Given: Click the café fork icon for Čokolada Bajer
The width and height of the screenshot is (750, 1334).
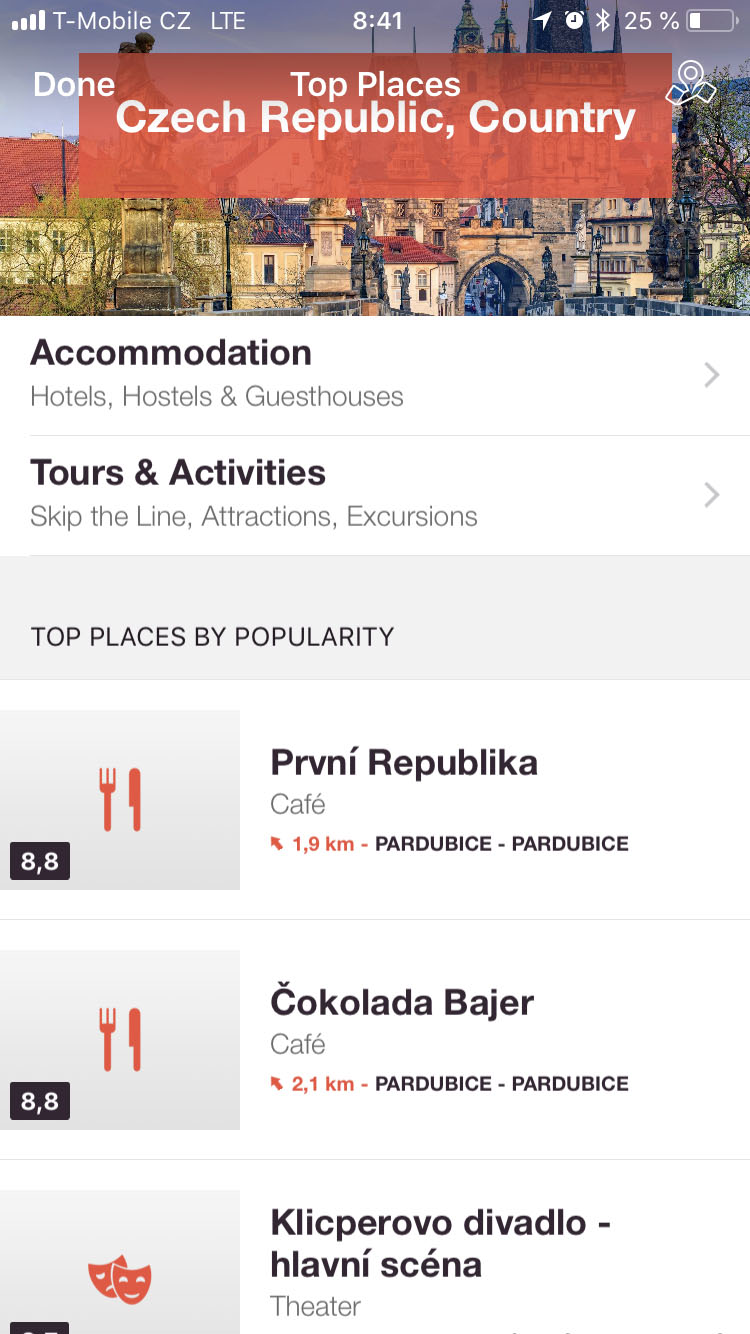Looking at the screenshot, I should [x=120, y=1040].
